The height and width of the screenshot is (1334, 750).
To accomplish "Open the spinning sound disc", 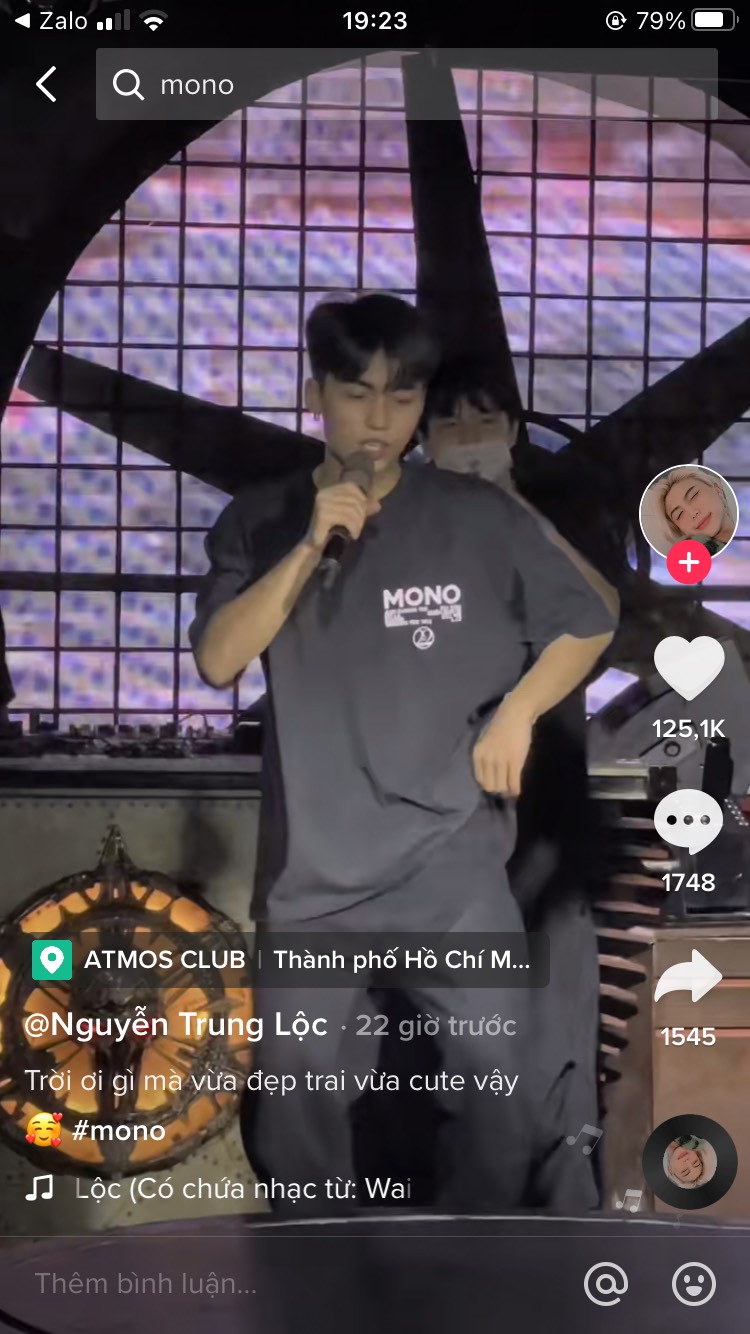I will click(689, 1162).
